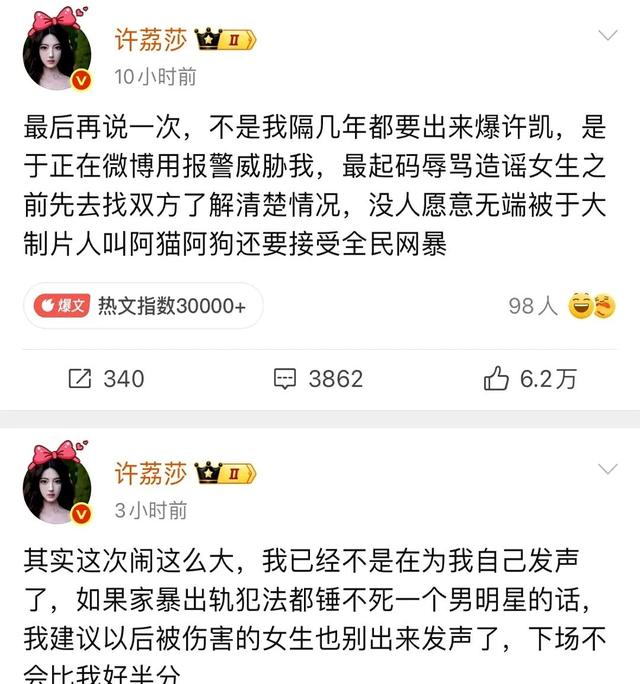
Task: Open the 爆文 热文指数30000+ chip
Action: pos(141,306)
